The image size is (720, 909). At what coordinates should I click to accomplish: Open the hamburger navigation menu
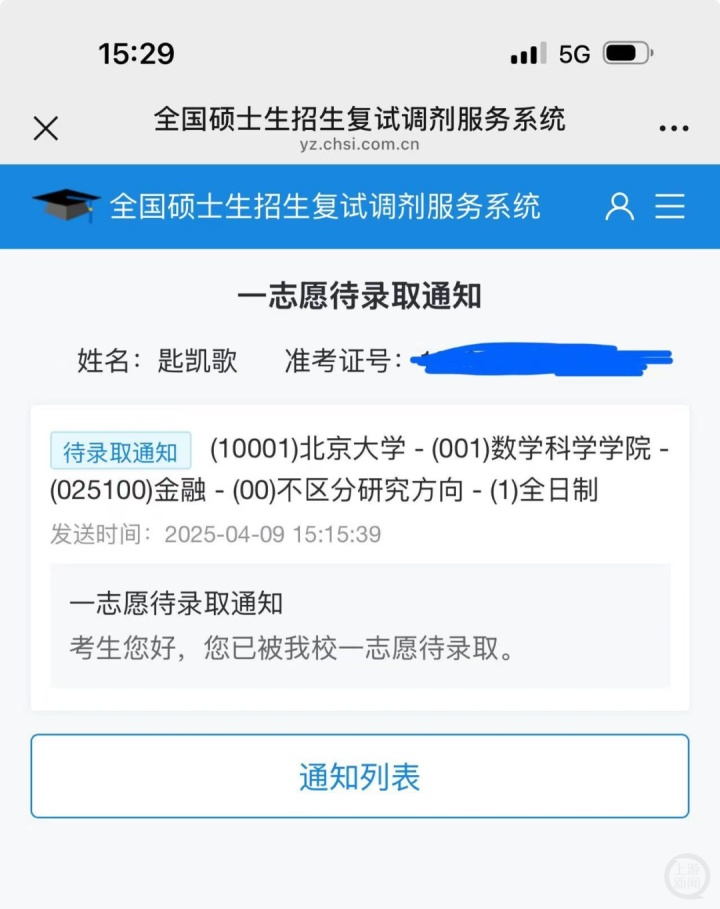670,206
